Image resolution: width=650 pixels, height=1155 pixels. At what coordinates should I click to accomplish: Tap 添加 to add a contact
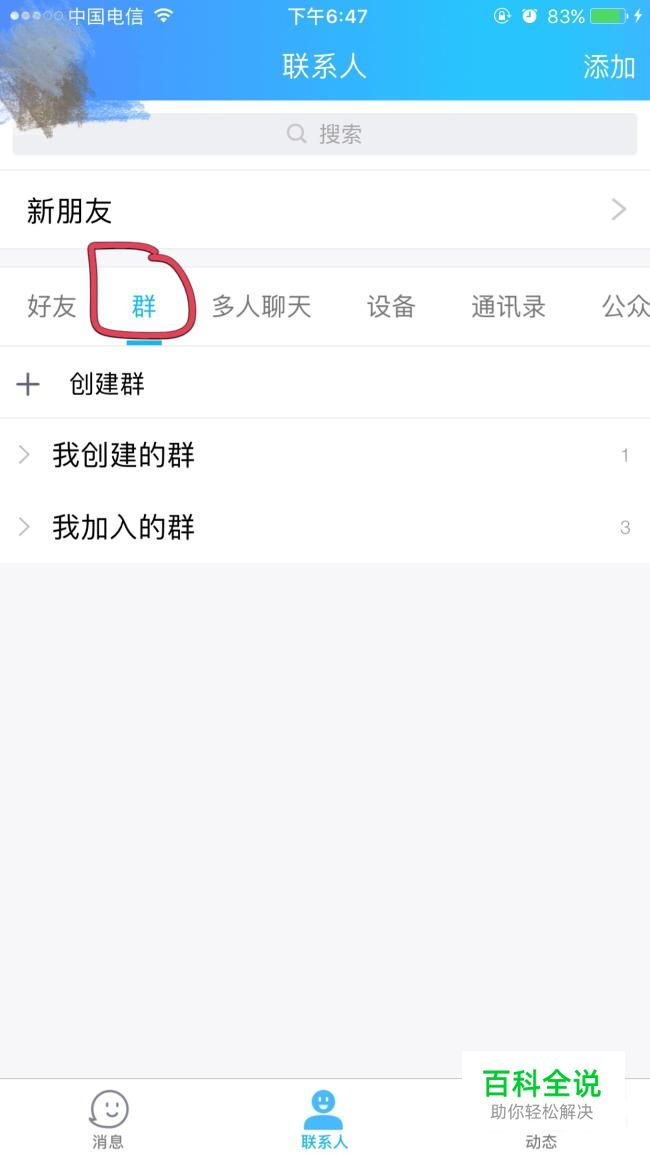[x=609, y=67]
